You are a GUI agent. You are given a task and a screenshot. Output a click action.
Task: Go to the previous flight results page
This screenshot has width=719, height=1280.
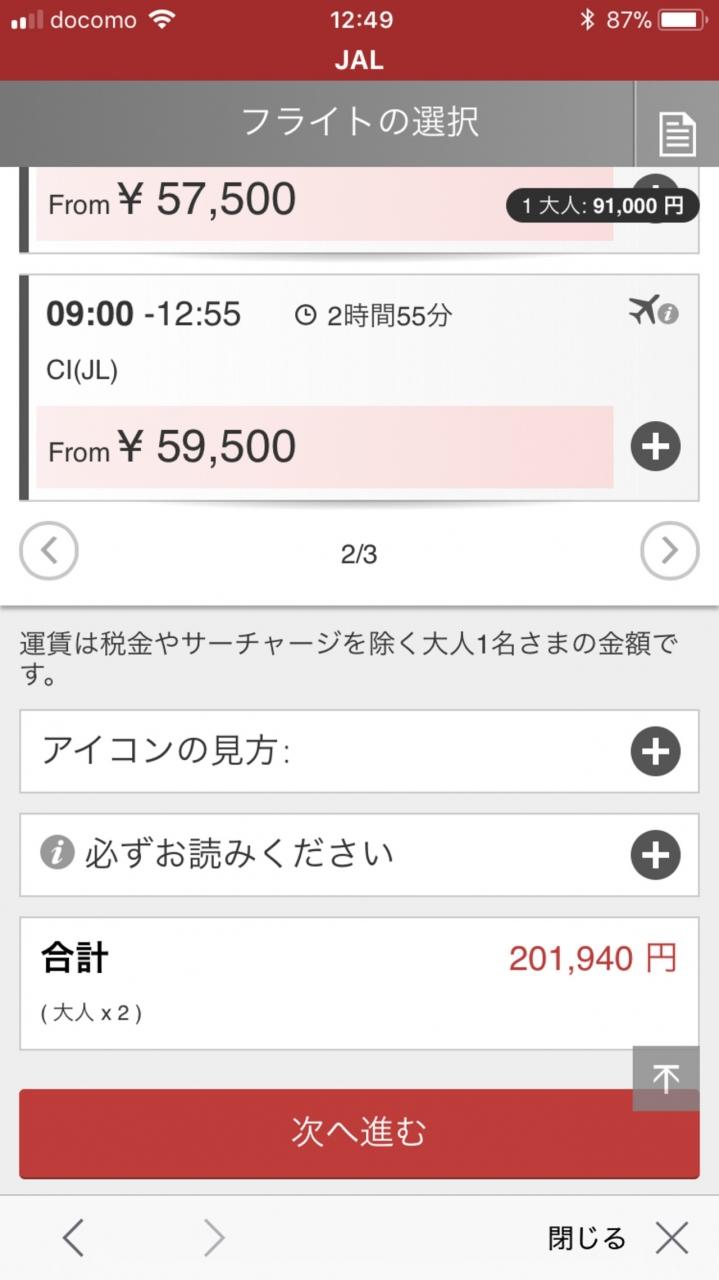click(48, 551)
